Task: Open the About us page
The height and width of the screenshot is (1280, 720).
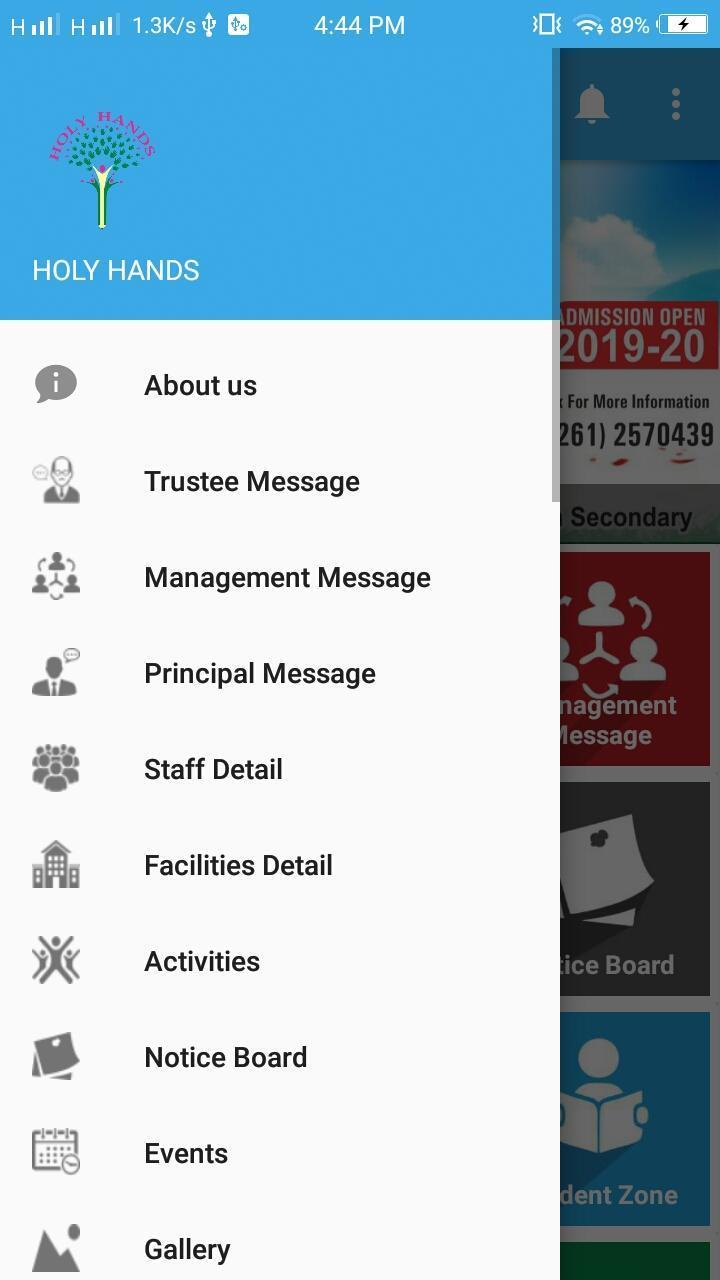Action: (200, 385)
